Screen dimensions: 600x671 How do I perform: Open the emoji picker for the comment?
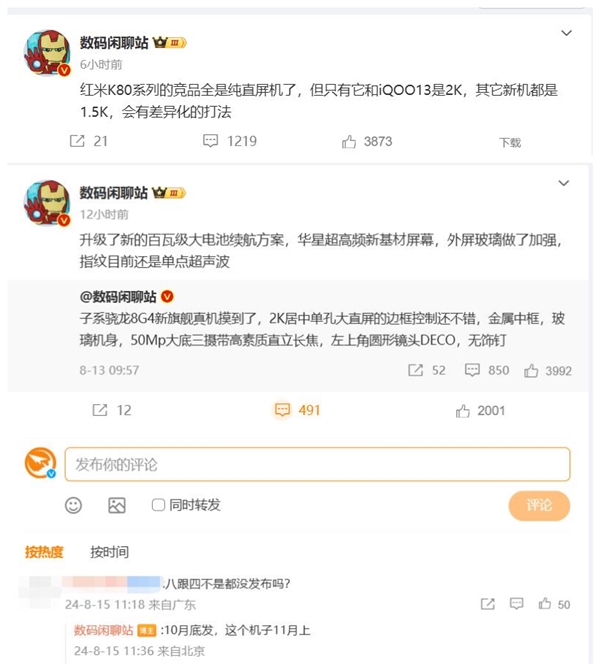[x=73, y=505]
